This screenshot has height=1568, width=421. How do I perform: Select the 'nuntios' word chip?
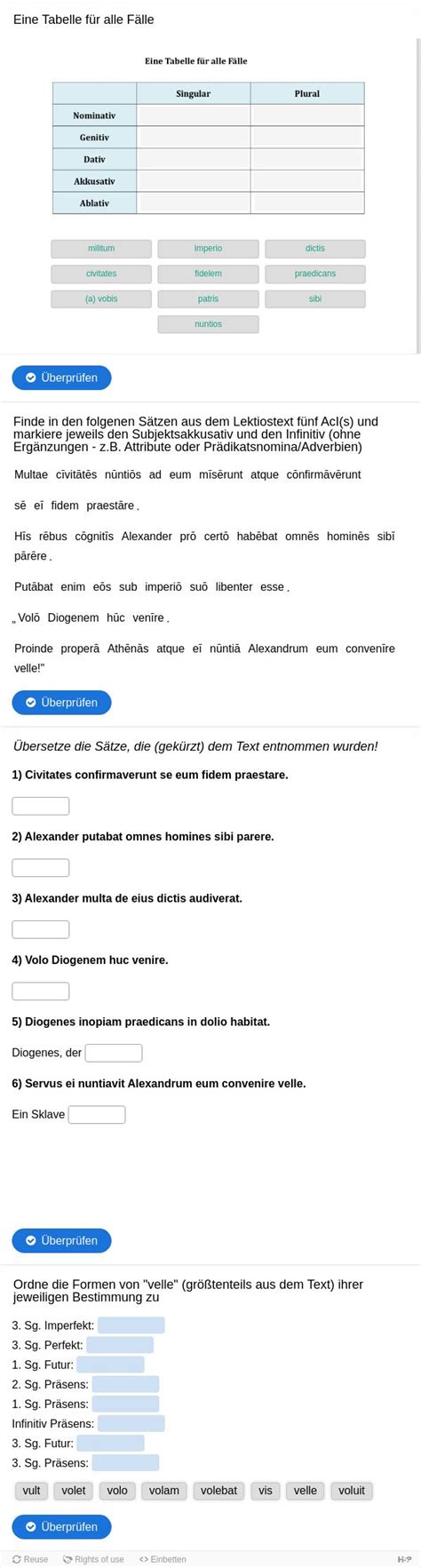(208, 324)
